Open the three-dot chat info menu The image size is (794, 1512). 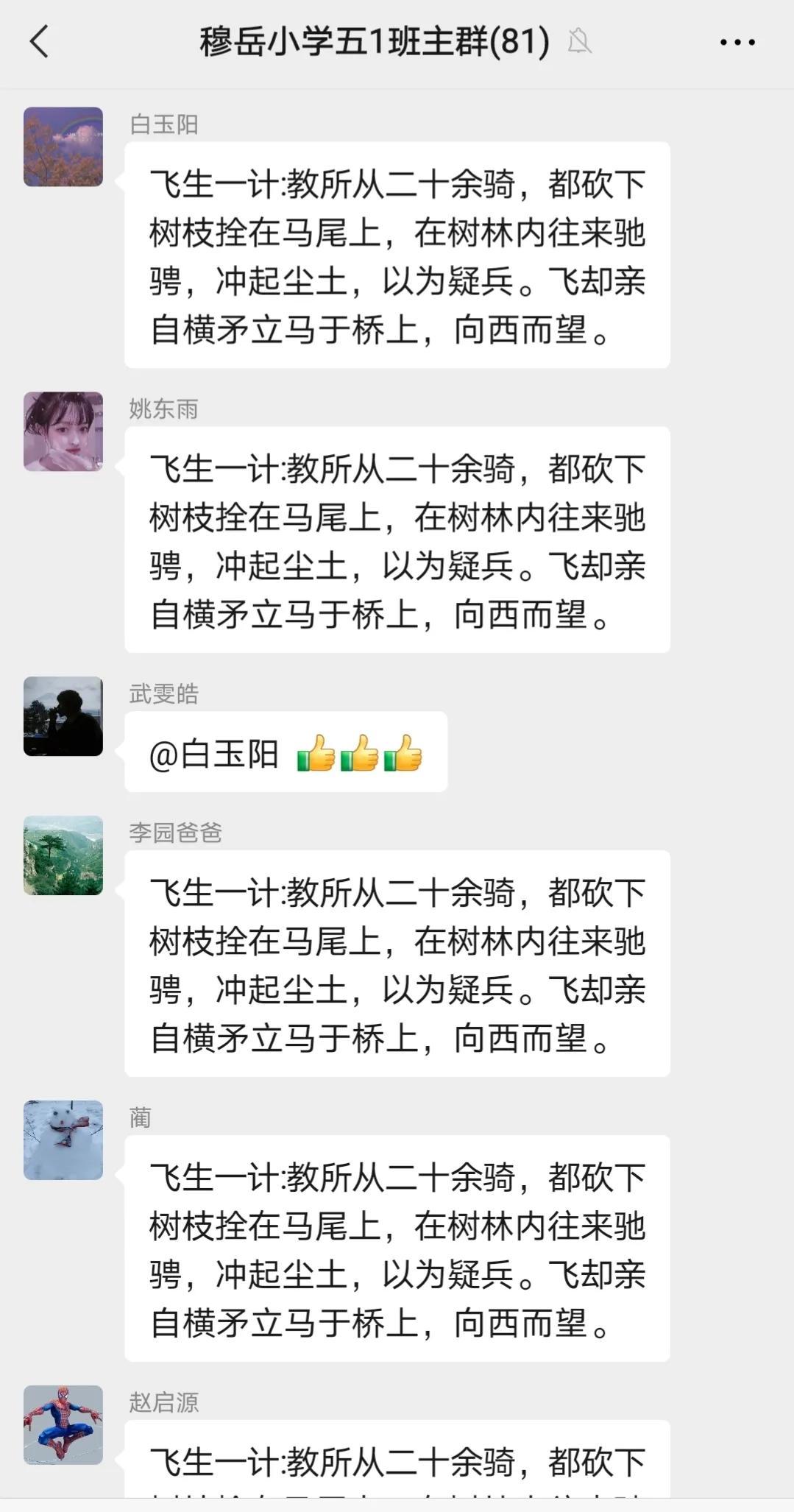pyautogui.click(x=737, y=43)
